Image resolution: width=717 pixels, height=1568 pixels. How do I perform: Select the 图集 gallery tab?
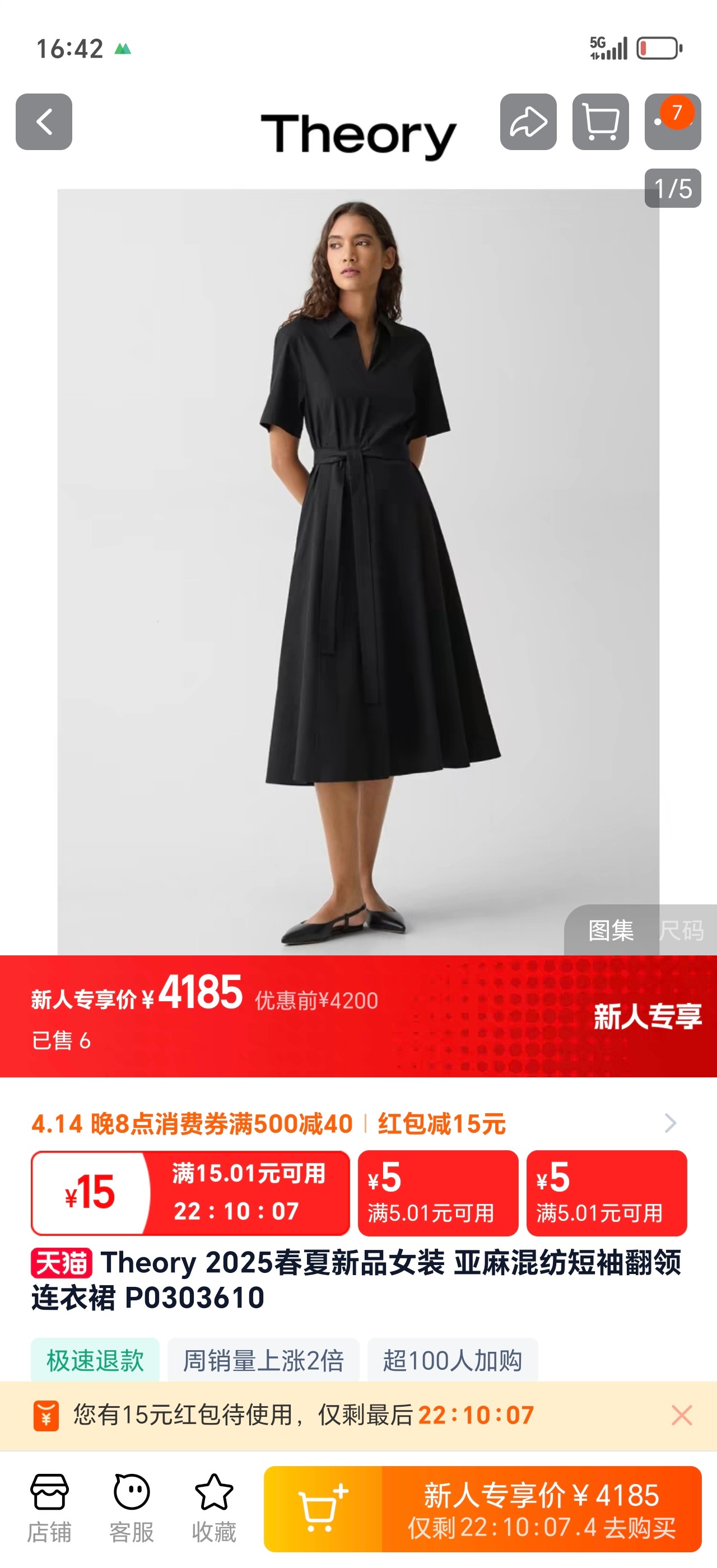pos(611,930)
